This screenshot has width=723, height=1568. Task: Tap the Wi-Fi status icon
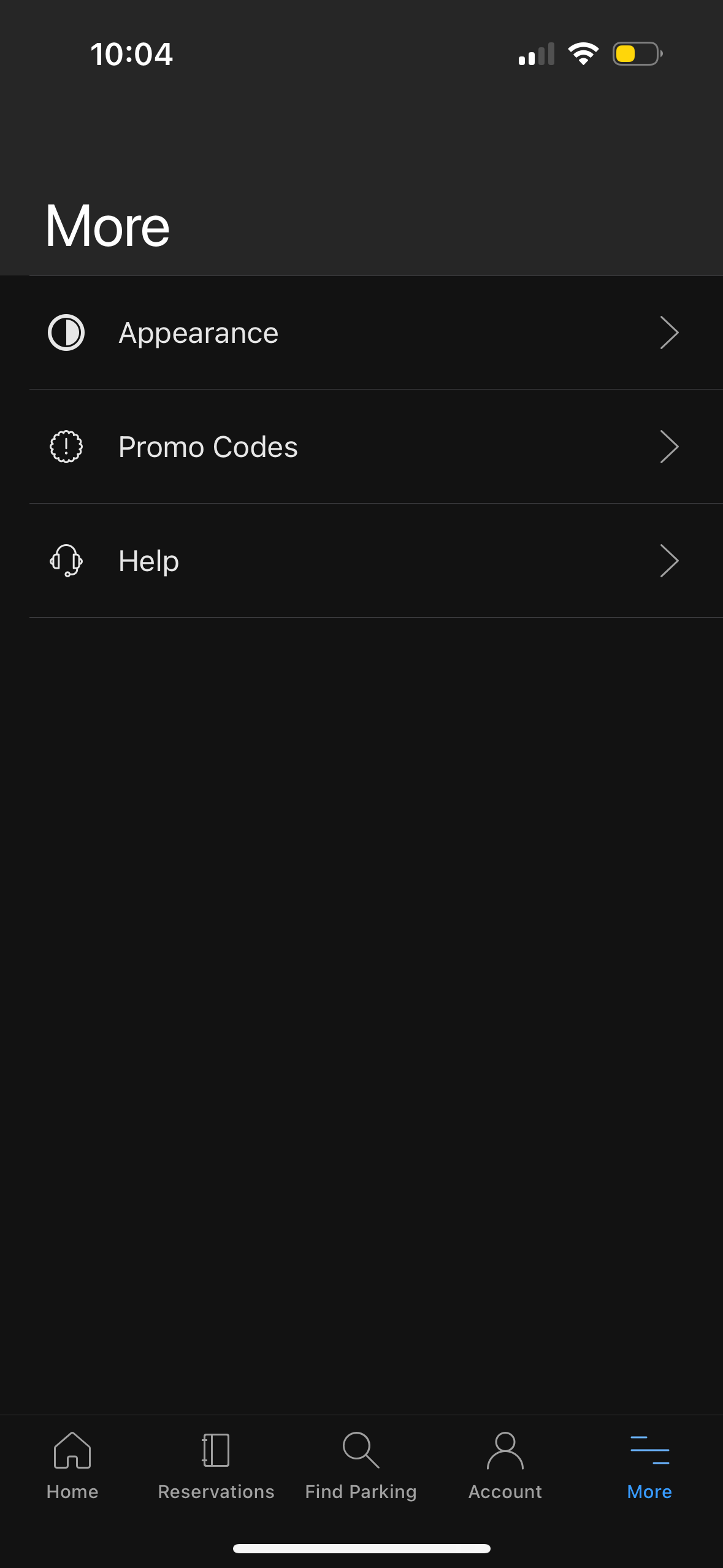[583, 54]
